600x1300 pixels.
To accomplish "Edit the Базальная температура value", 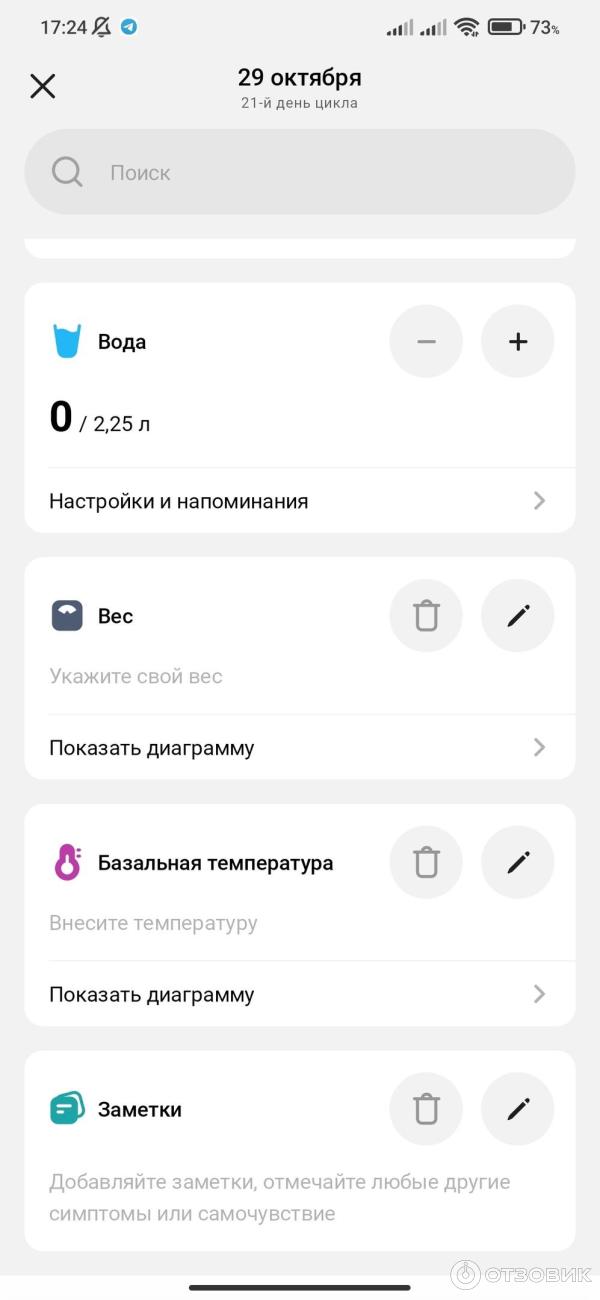I will point(517,863).
